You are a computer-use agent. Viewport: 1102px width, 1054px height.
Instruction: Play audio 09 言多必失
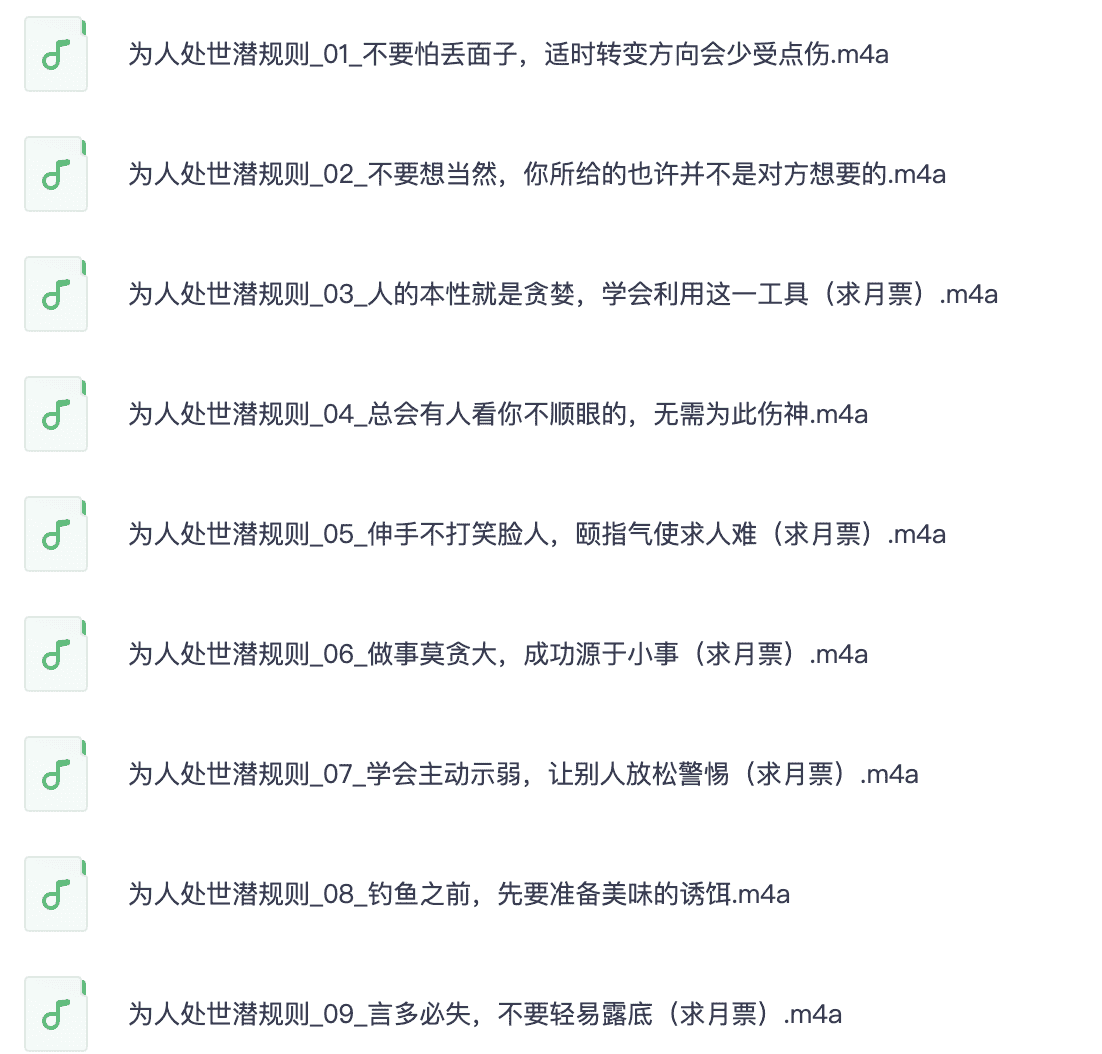pos(485,1014)
